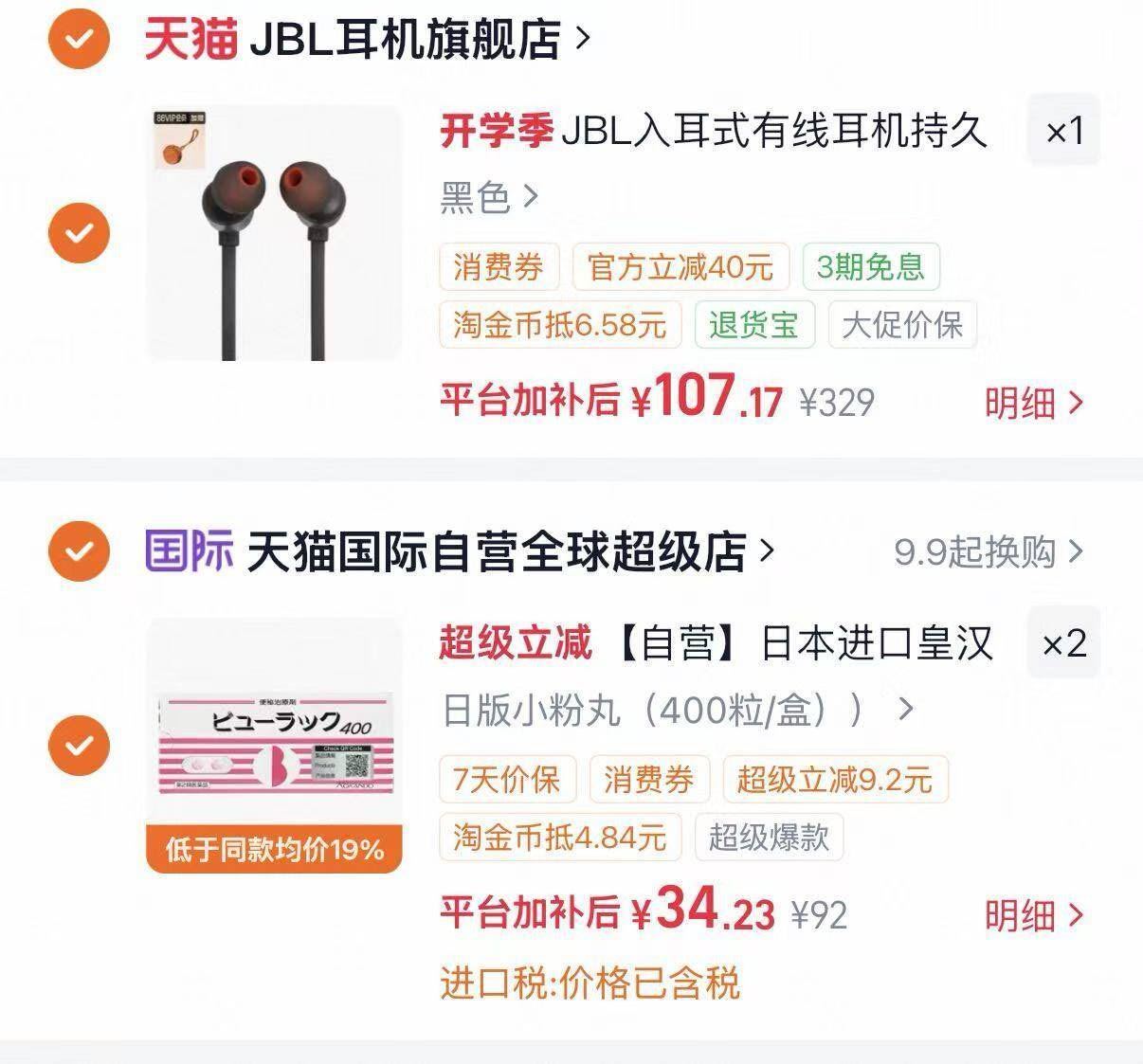Open the 9.9起换购 offer
Image resolution: width=1143 pixels, height=1064 pixels.
989,551
